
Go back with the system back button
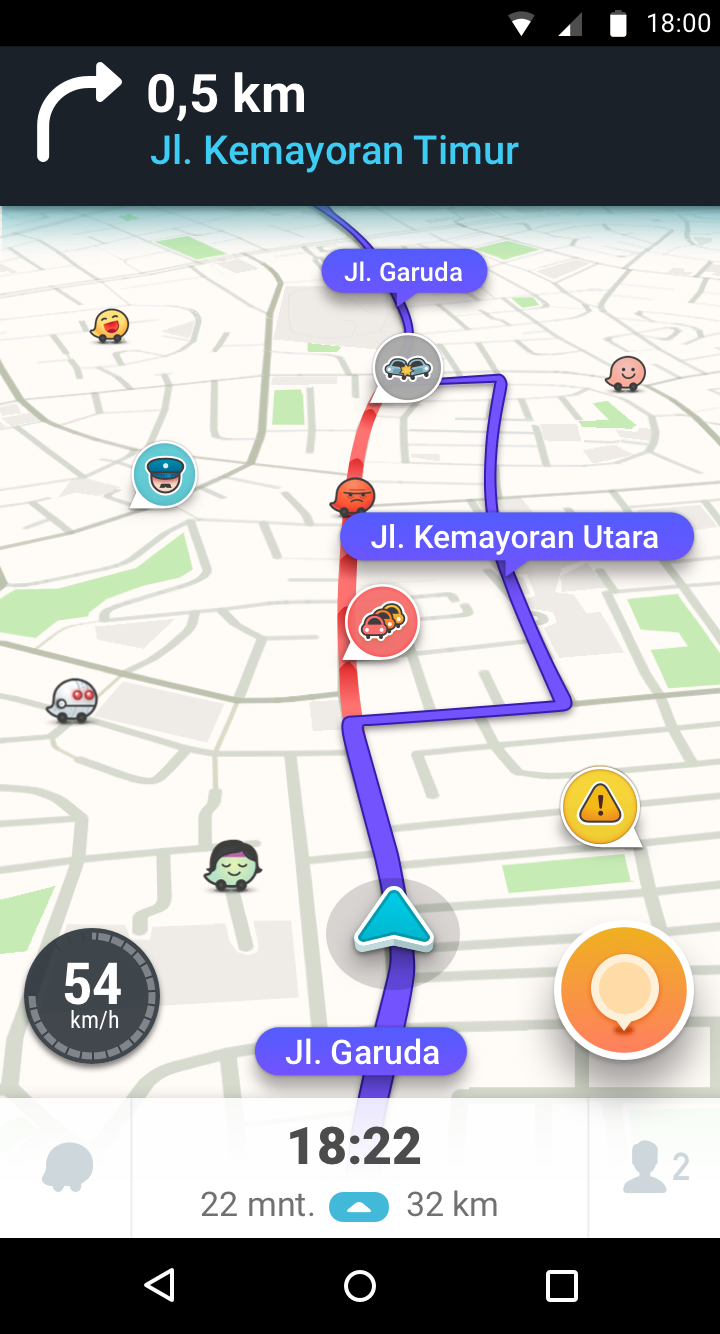pyautogui.click(x=159, y=1286)
